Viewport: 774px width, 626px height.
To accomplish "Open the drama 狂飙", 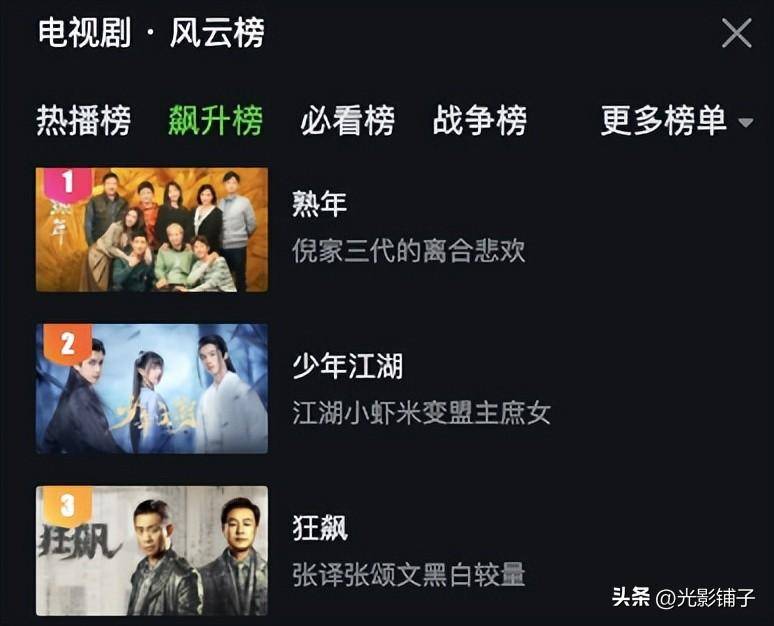I will click(x=152, y=550).
